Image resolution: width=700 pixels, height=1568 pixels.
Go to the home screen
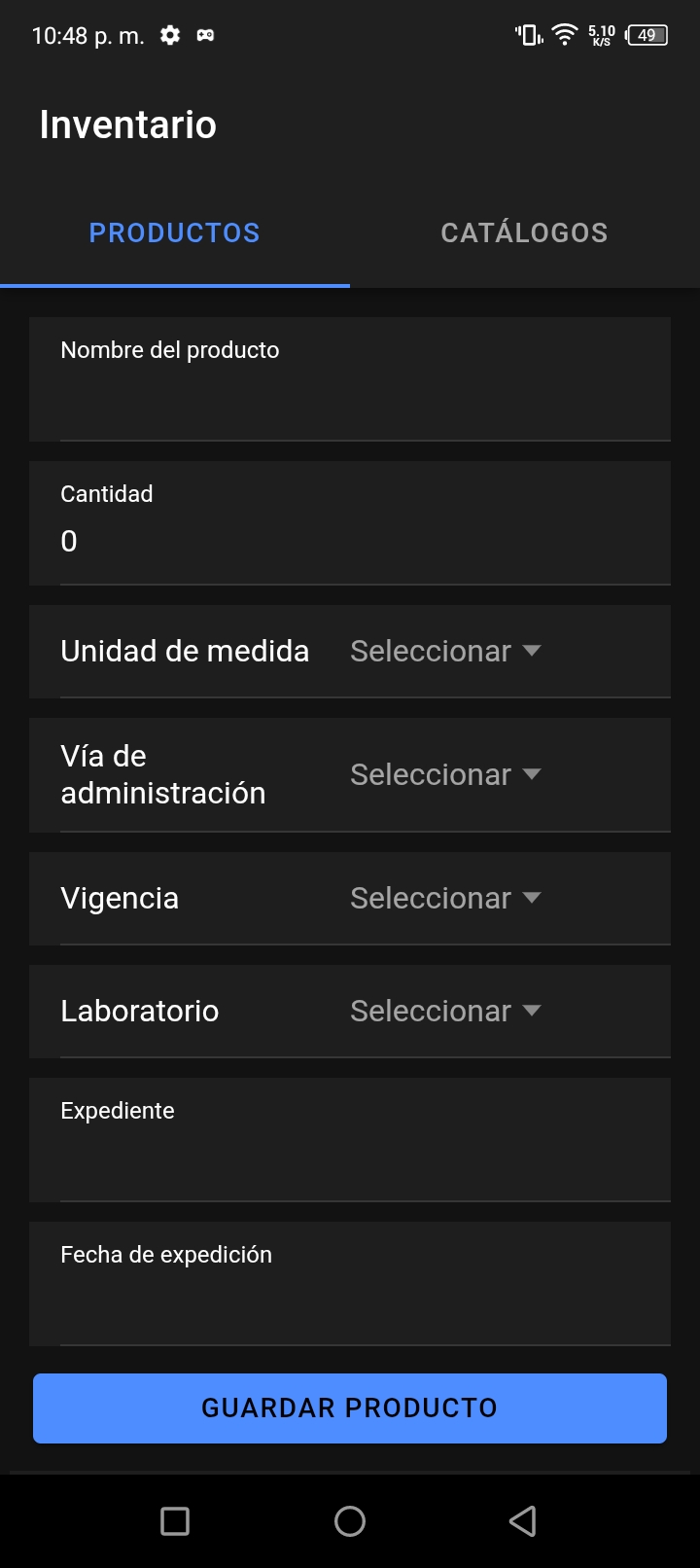pyautogui.click(x=350, y=1521)
